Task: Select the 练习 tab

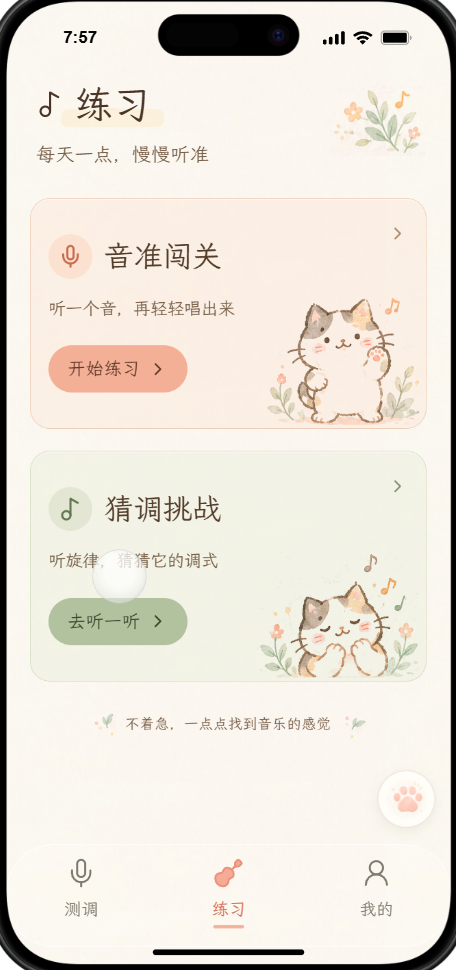Action: click(228, 889)
